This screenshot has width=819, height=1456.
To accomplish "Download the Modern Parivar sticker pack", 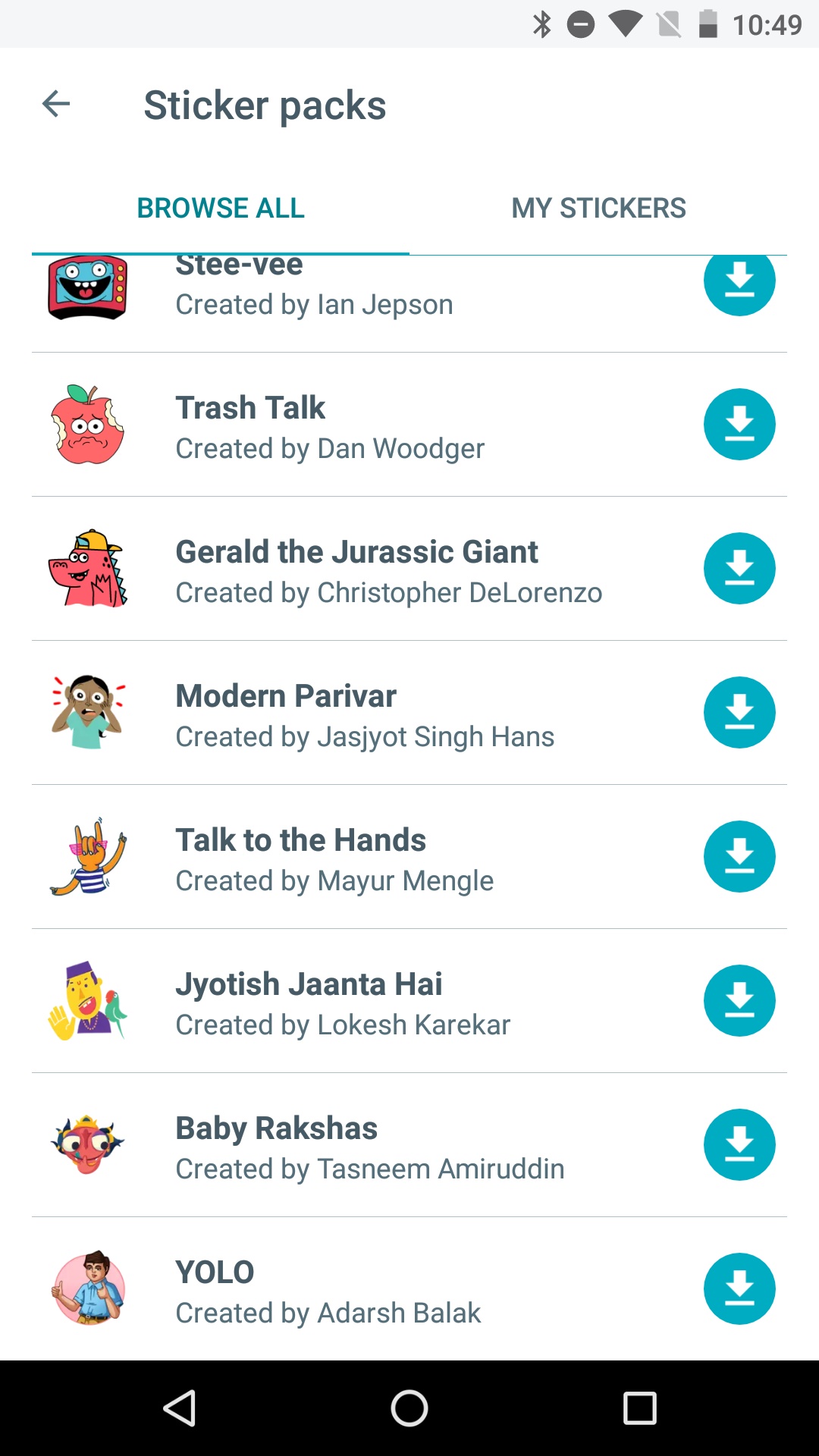I will coord(739,713).
